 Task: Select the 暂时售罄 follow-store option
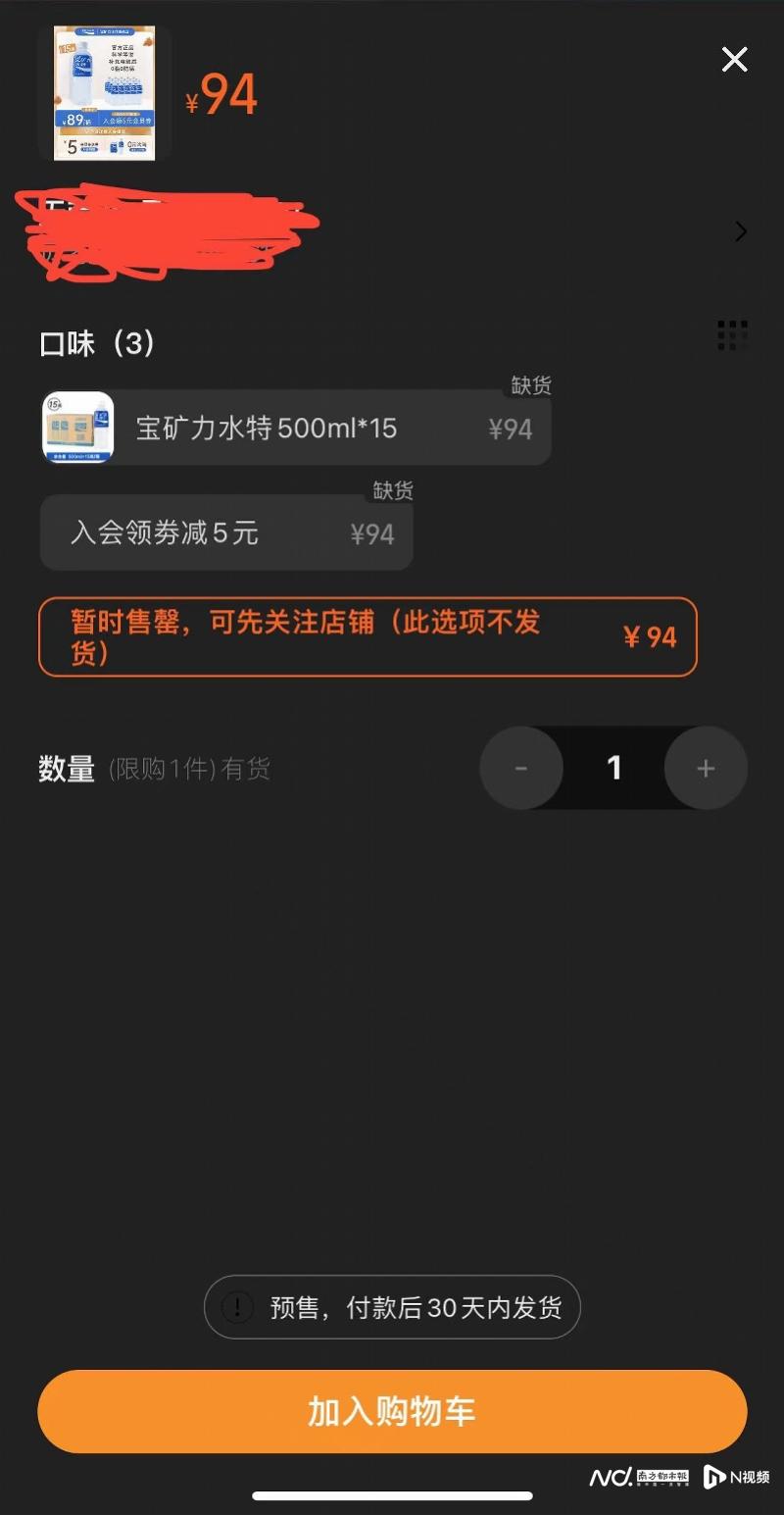point(367,636)
